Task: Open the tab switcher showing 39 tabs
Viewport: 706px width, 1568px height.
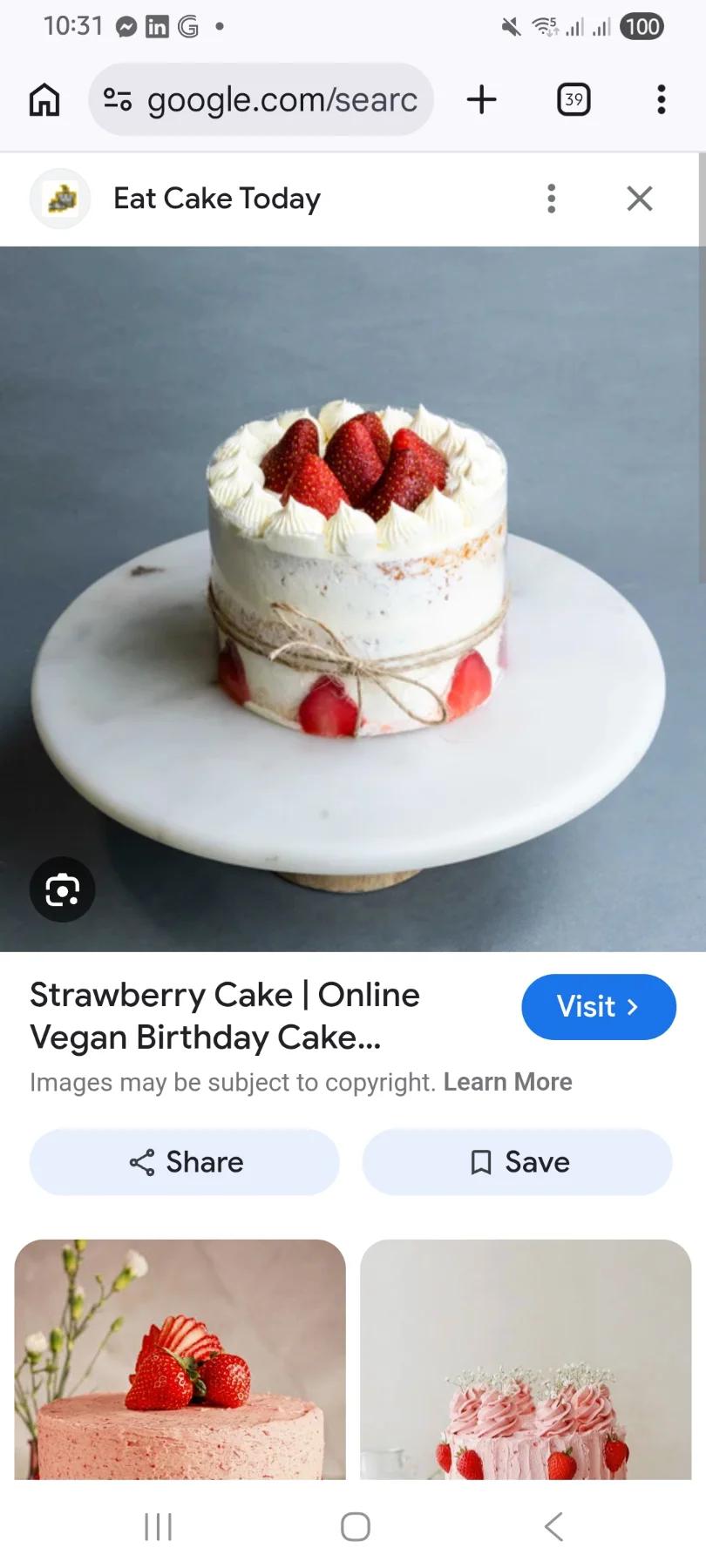Action: pos(573,99)
